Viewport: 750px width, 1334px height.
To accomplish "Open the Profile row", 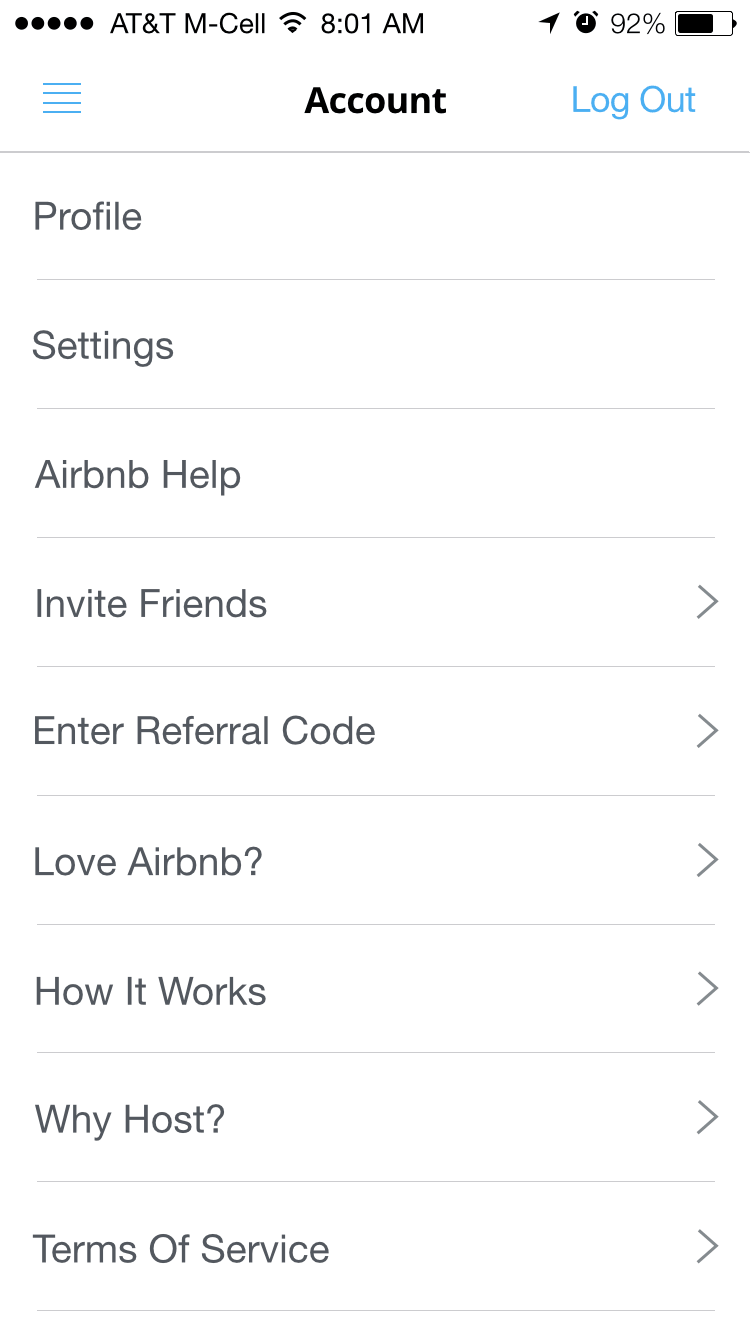I will point(375,216).
